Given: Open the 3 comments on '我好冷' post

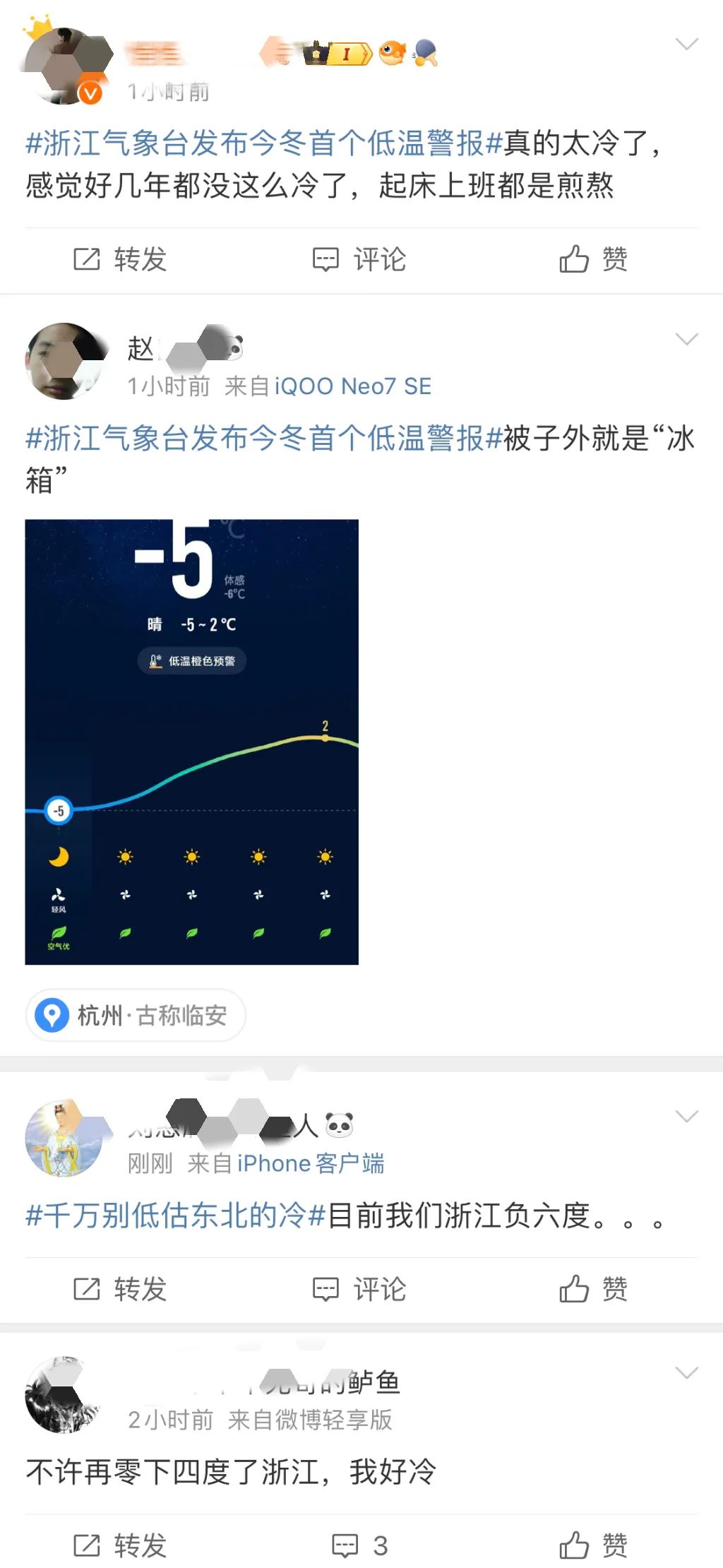Looking at the screenshot, I should coord(359,1546).
